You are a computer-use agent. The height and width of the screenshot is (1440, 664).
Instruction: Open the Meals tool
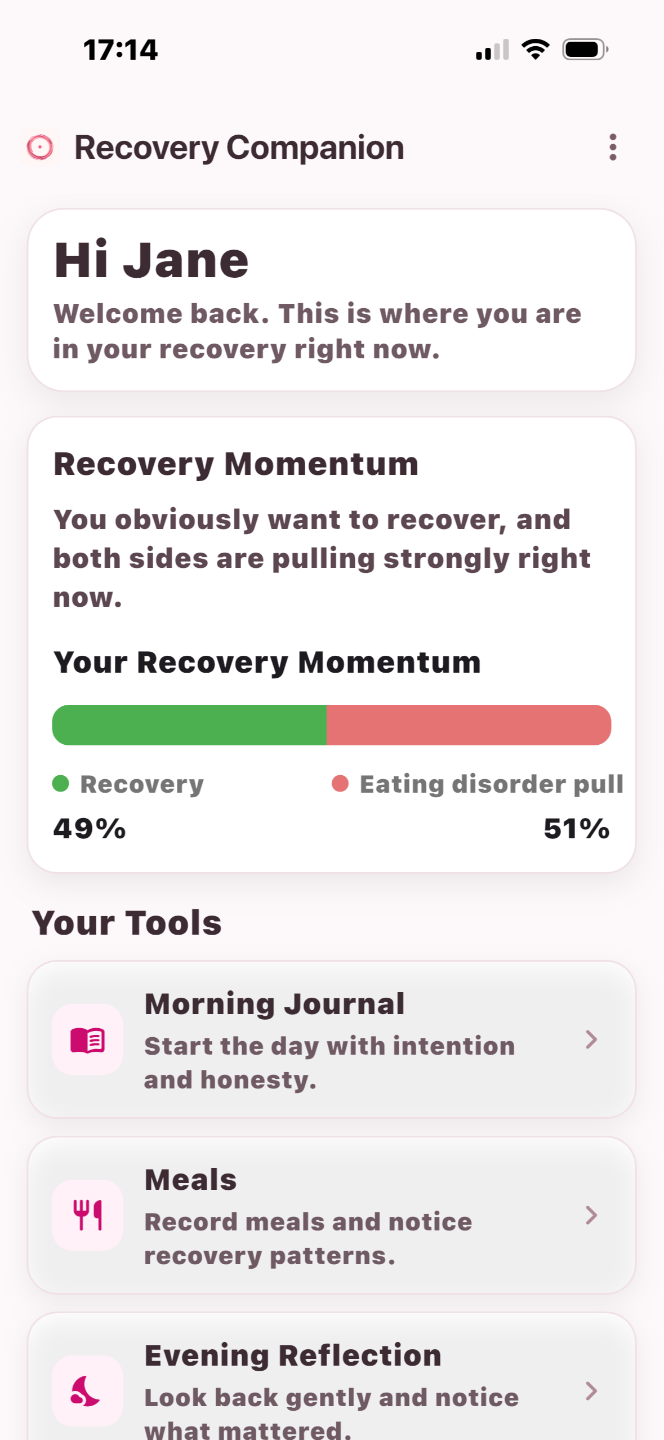[331, 1215]
